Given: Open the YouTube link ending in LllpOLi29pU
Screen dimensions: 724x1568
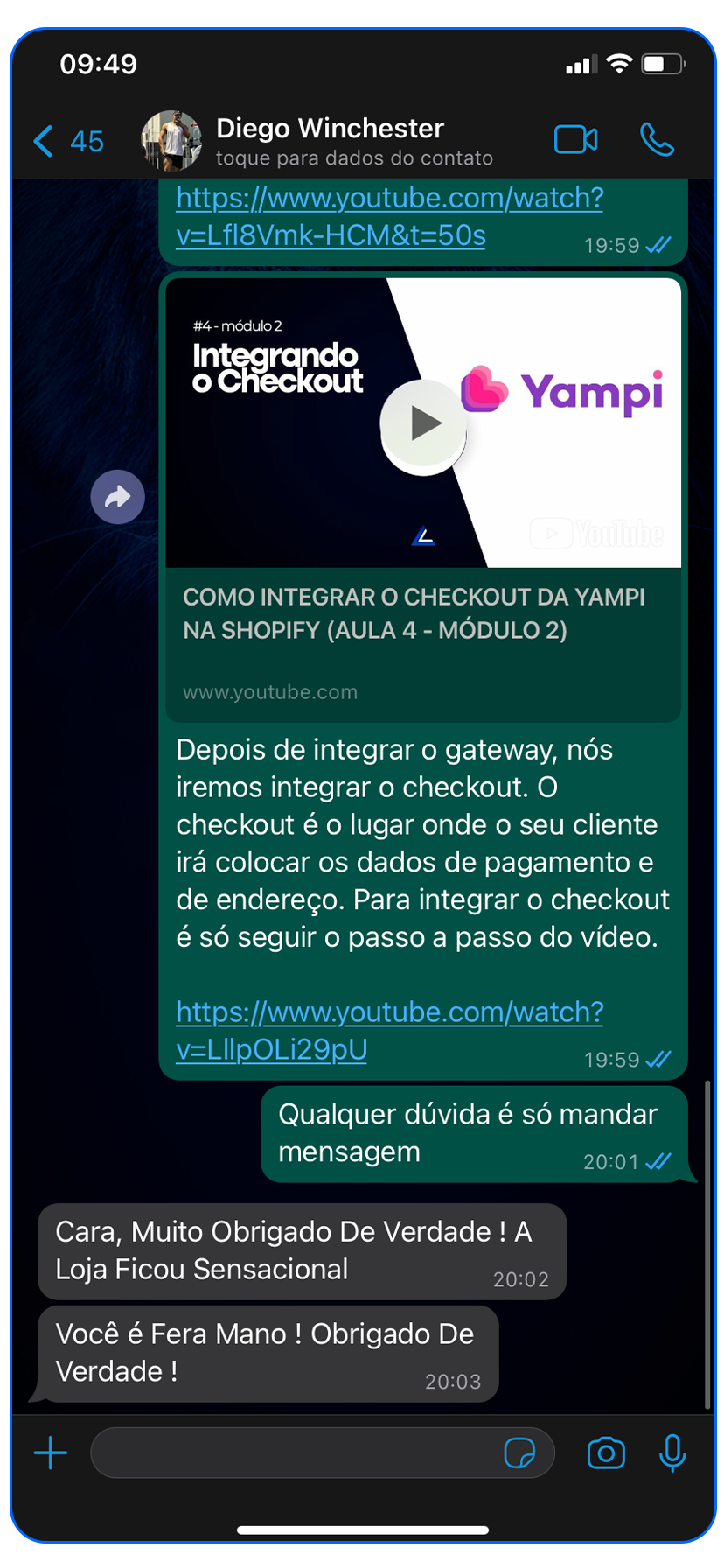Looking at the screenshot, I should (388, 1030).
